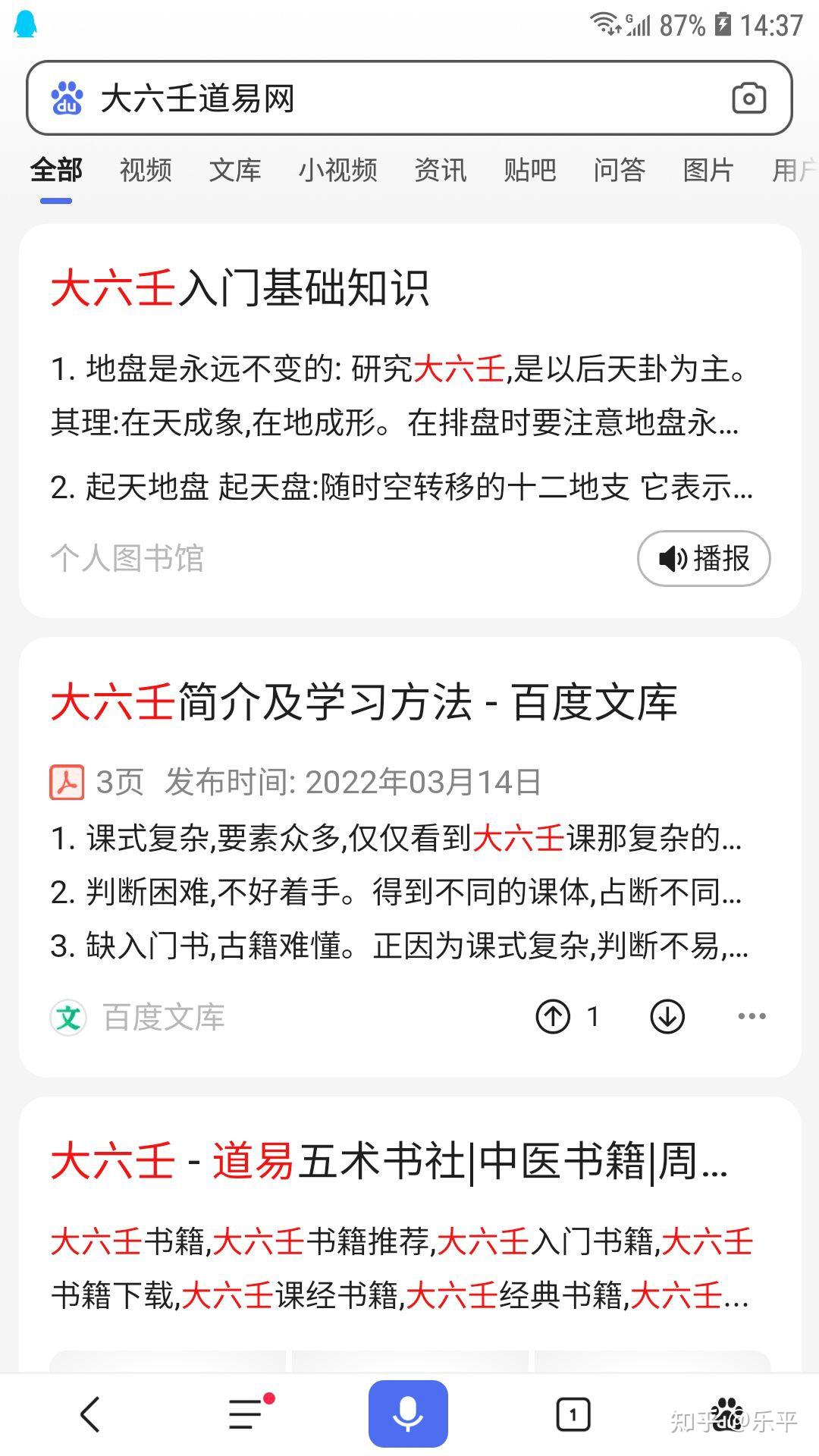Switch to the 资讯 tab
Screen dimensions: 819x1456
(441, 170)
